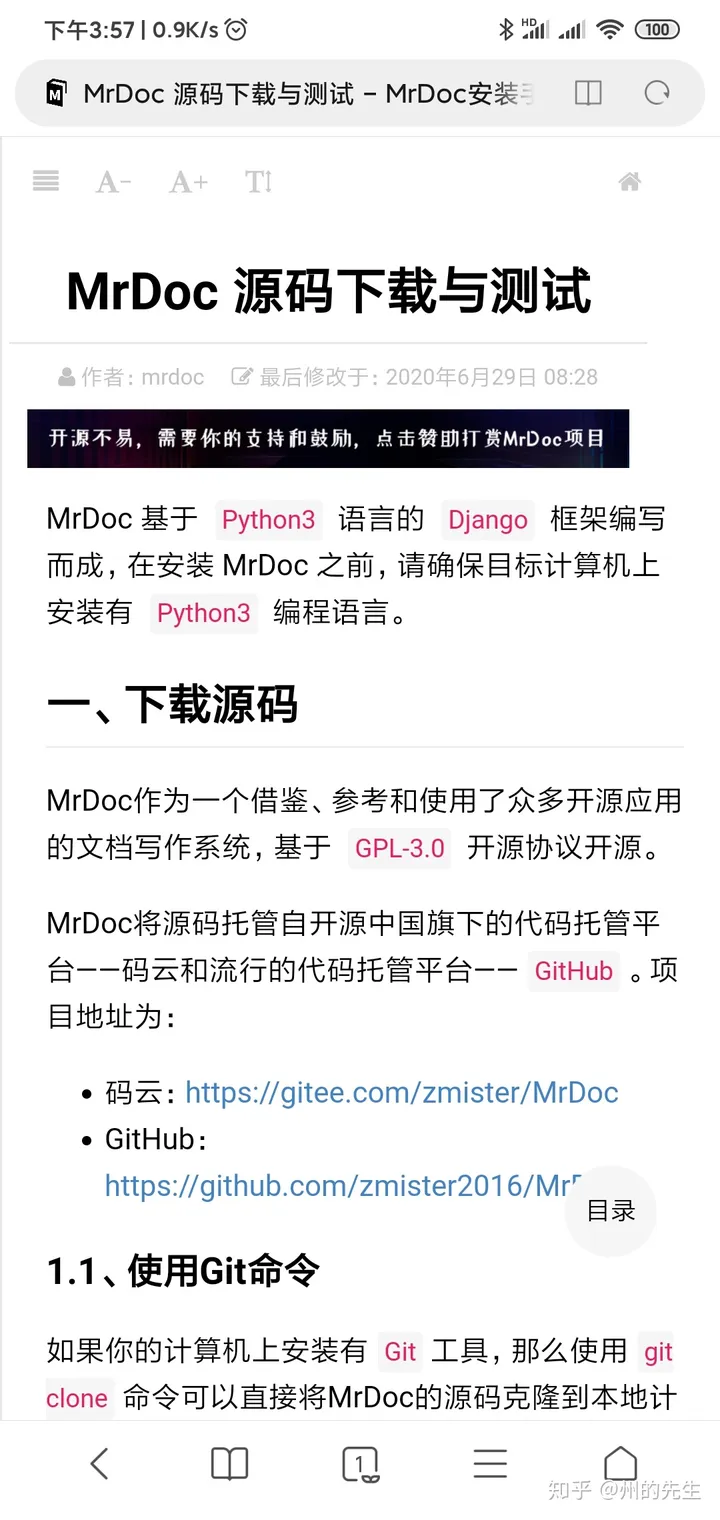The height and width of the screenshot is (1520, 720).
Task: Go to the browser home page
Action: point(620,1463)
